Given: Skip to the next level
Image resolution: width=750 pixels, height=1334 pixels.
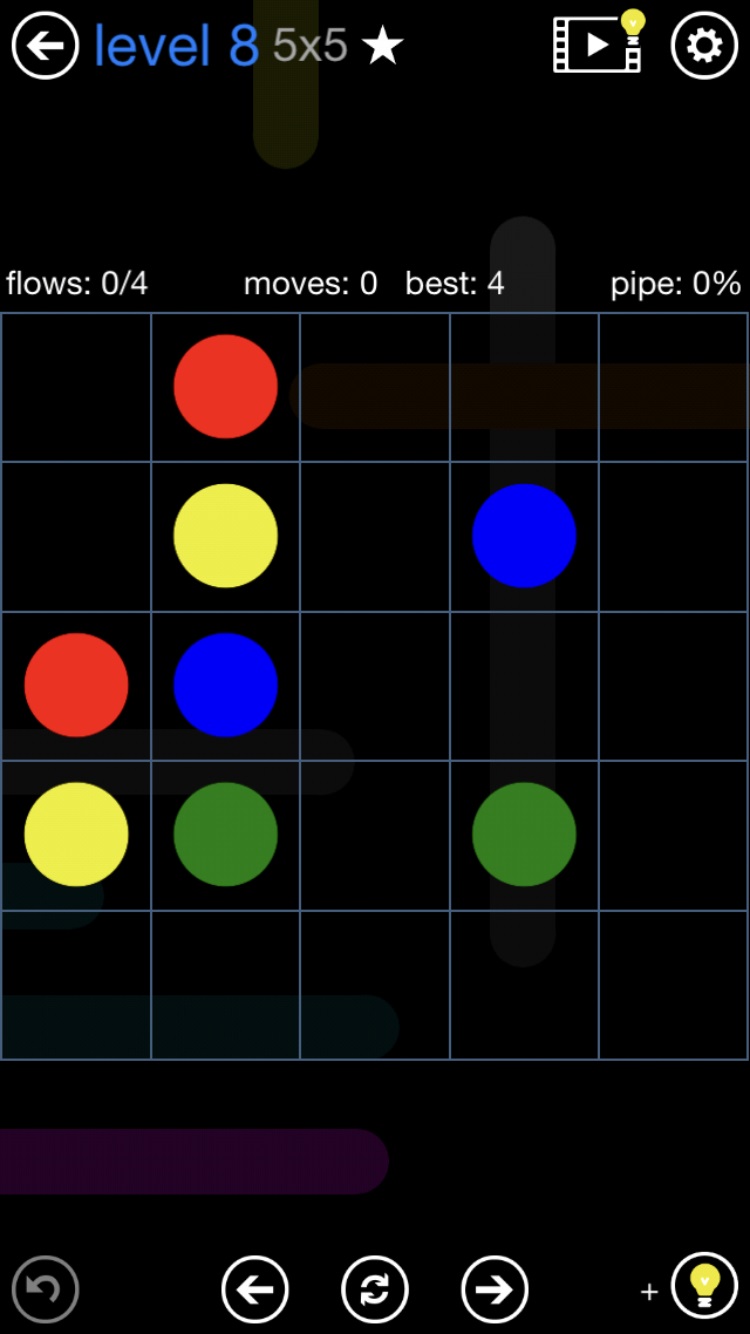Looking at the screenshot, I should click(495, 1289).
